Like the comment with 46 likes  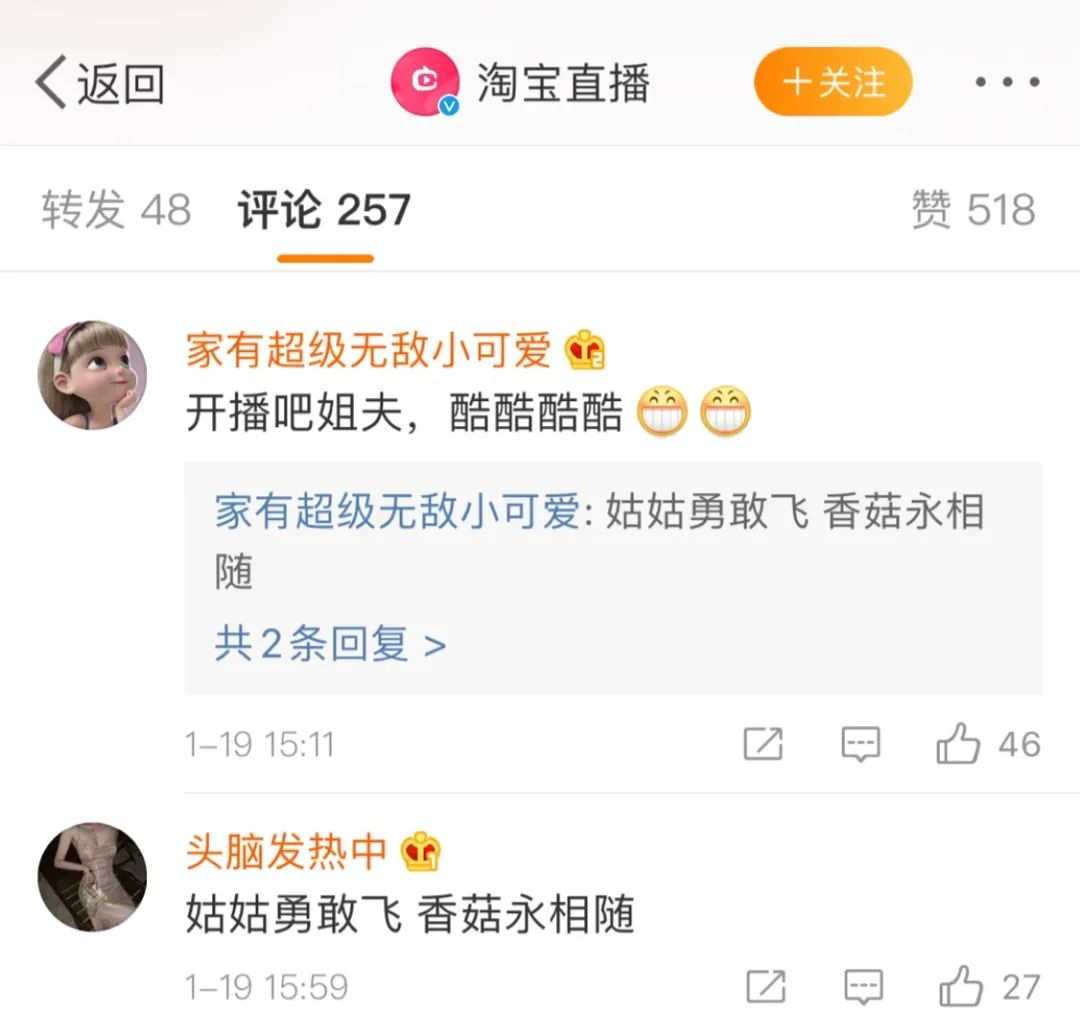coord(958,744)
